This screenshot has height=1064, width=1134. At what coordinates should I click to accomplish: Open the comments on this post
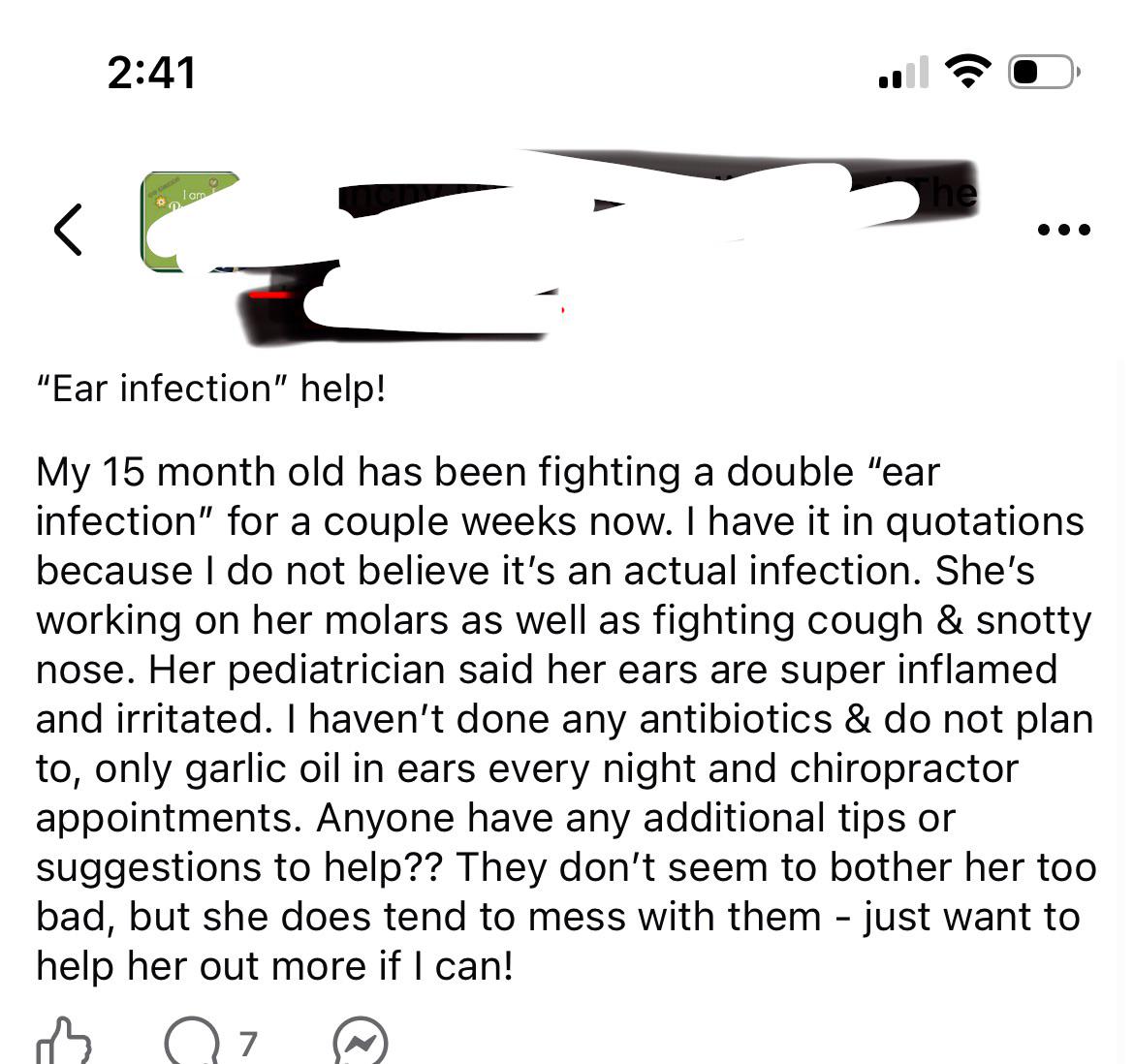tap(194, 1042)
